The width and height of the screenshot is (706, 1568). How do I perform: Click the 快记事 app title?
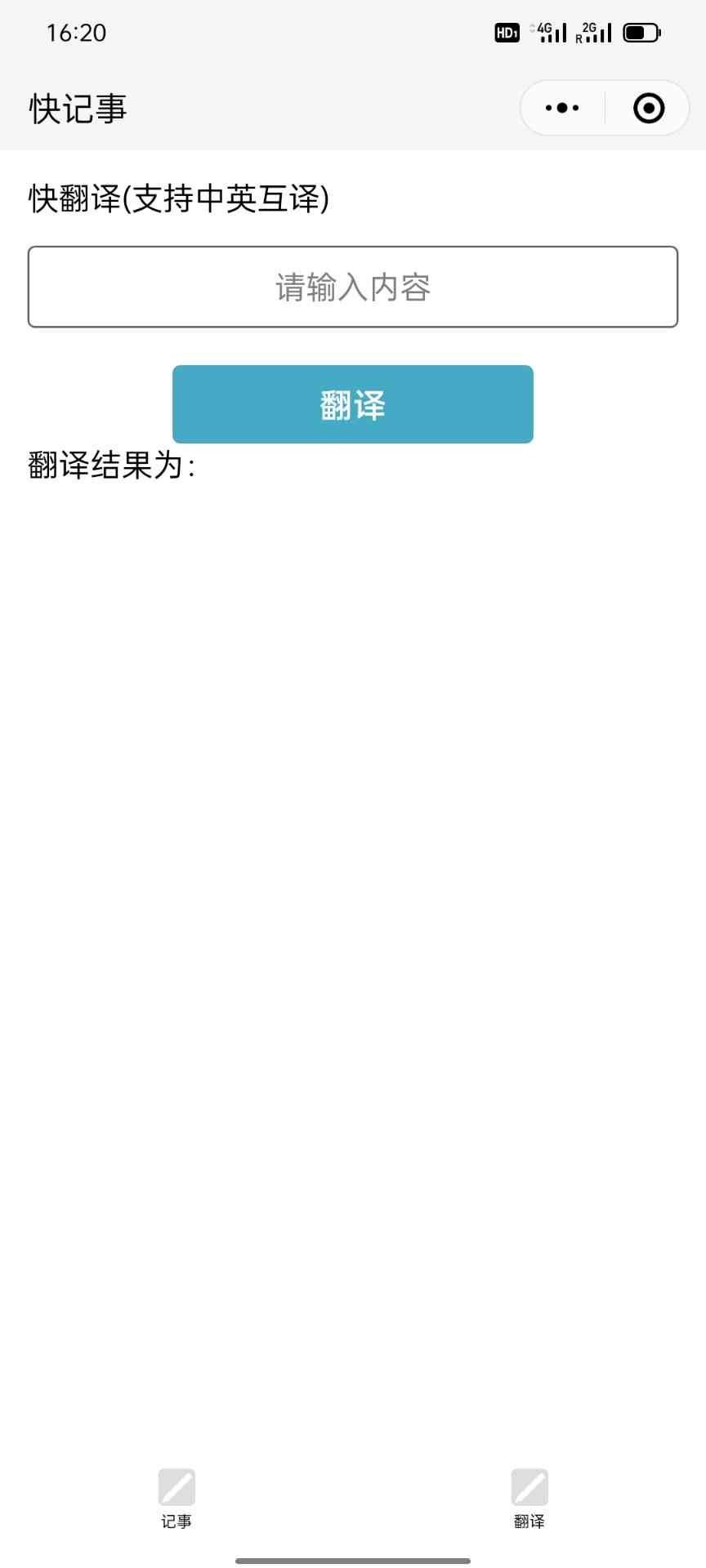78,109
